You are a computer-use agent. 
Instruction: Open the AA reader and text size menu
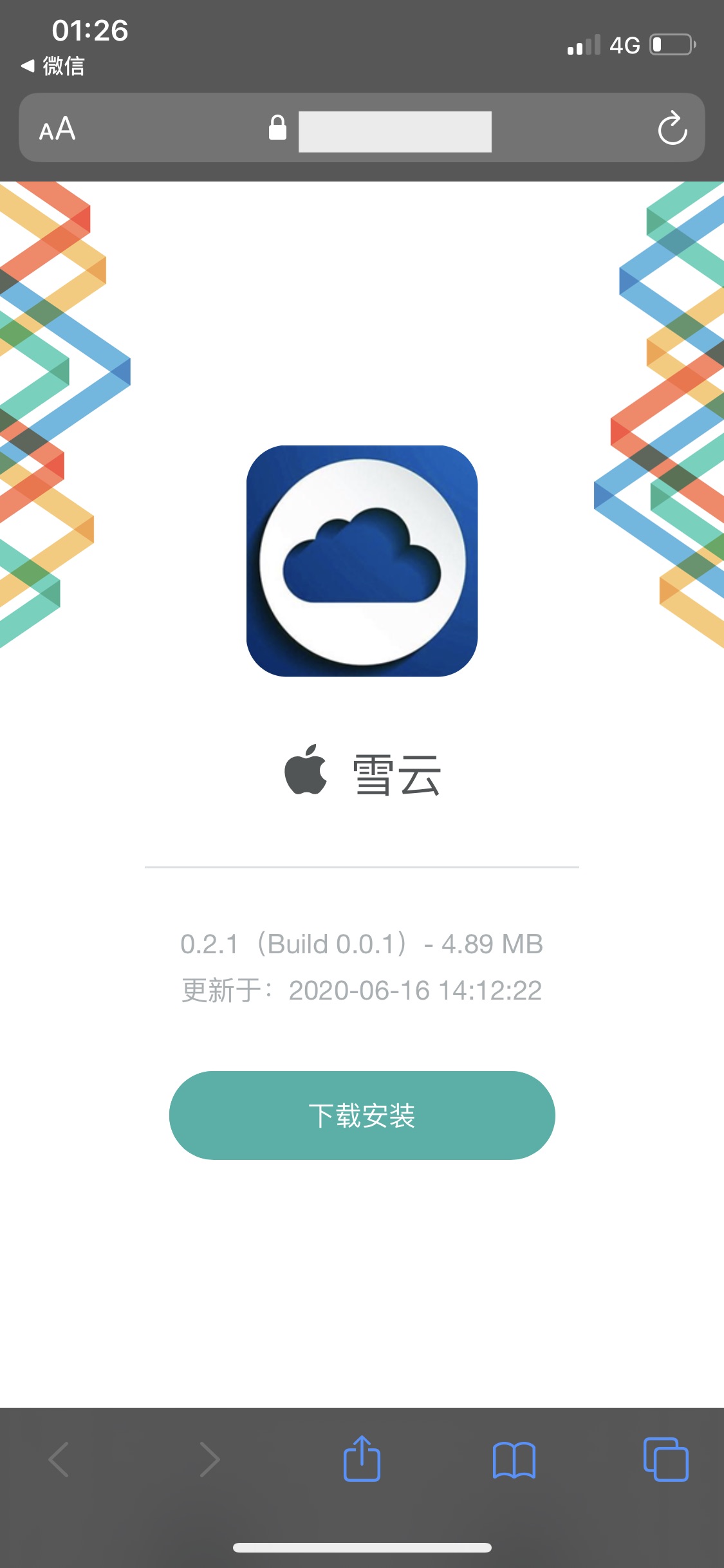click(x=57, y=129)
